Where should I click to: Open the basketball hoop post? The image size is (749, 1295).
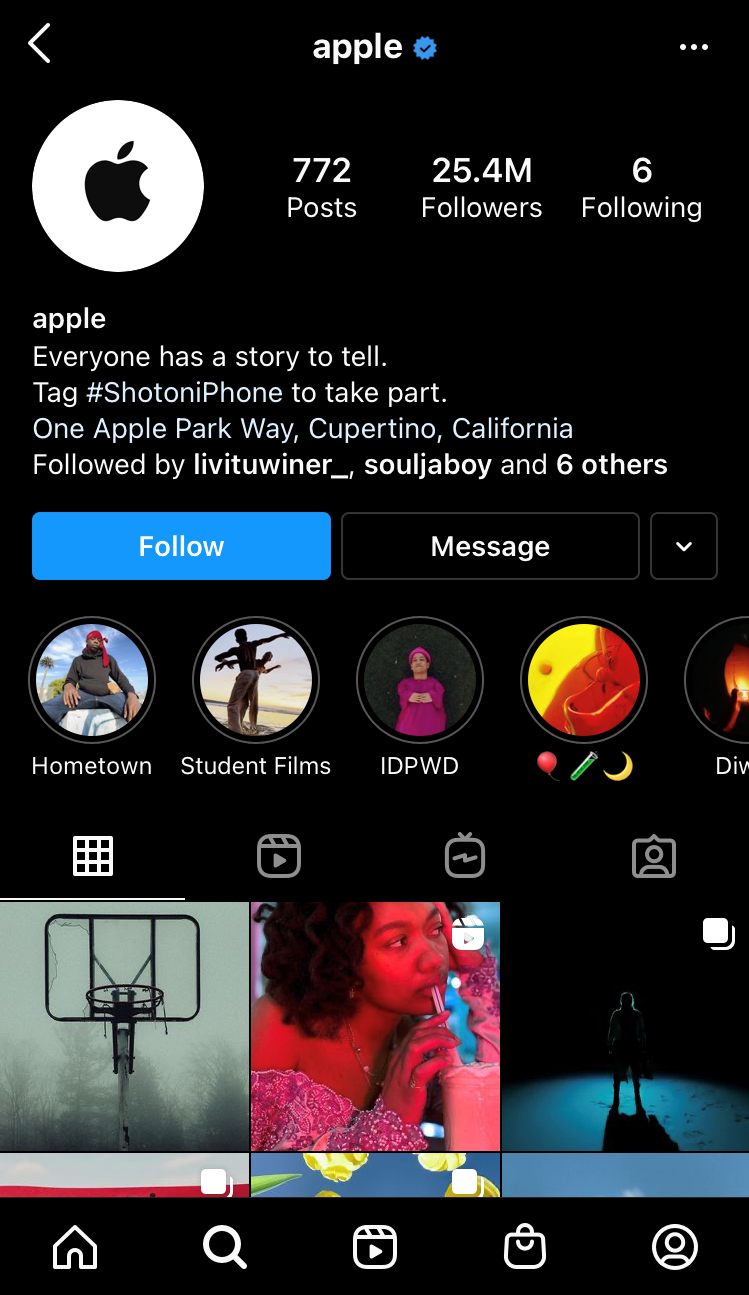(x=124, y=1026)
